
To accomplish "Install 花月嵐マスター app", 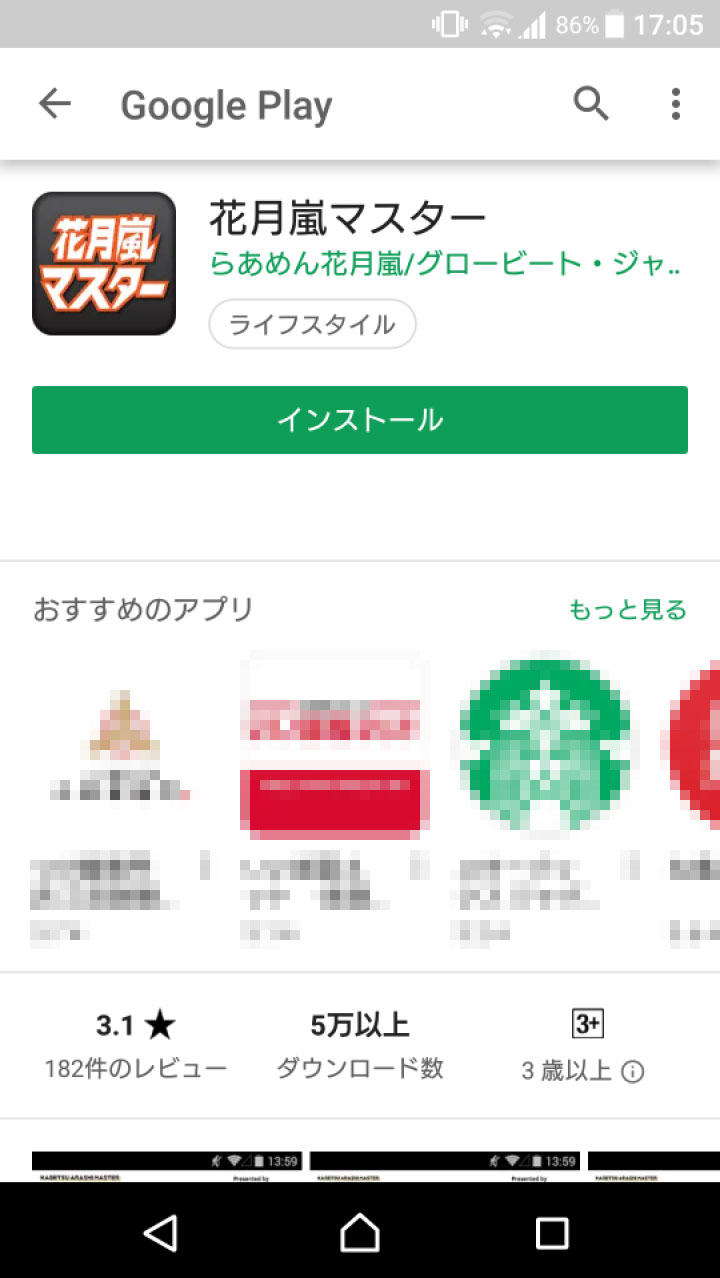I will coord(360,420).
